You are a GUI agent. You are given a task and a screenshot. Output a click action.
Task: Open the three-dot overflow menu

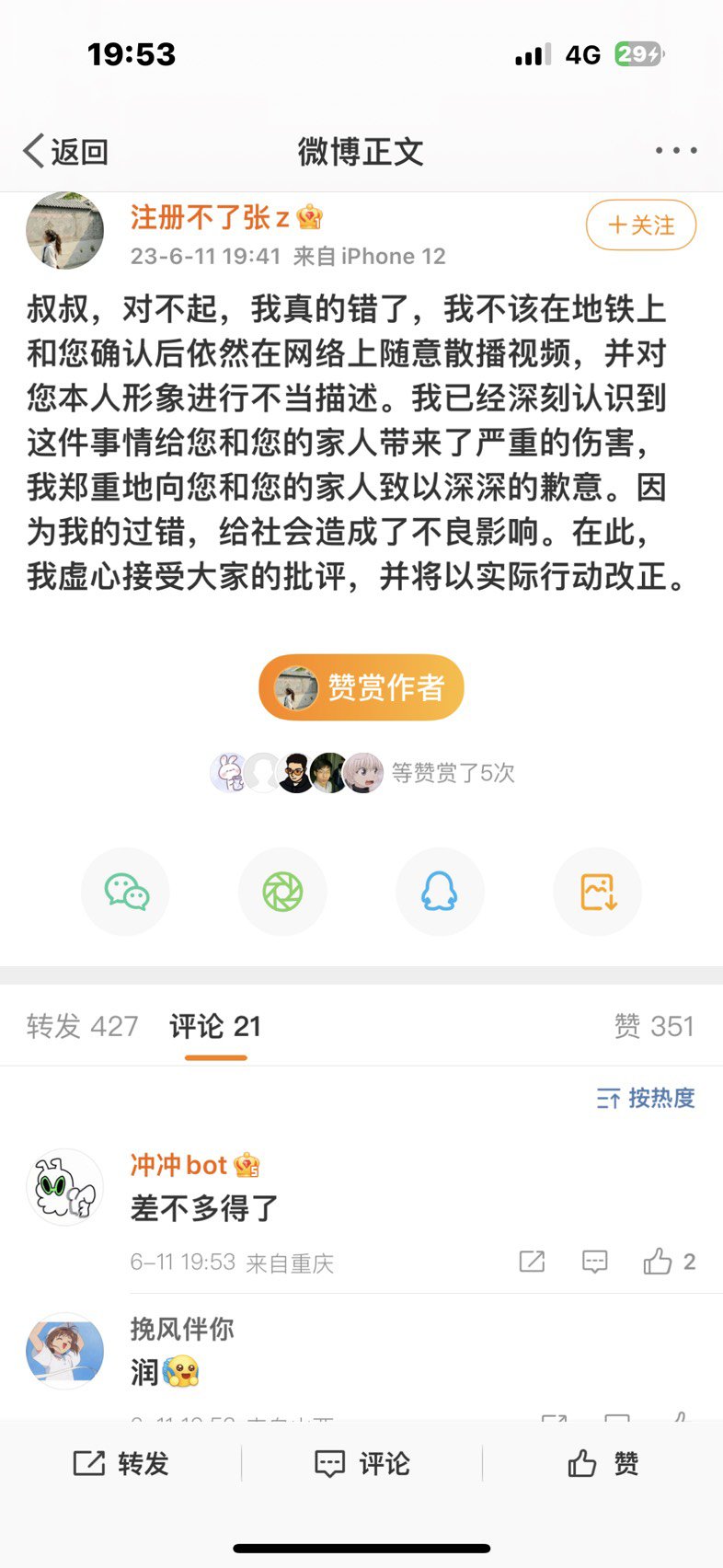click(x=676, y=151)
